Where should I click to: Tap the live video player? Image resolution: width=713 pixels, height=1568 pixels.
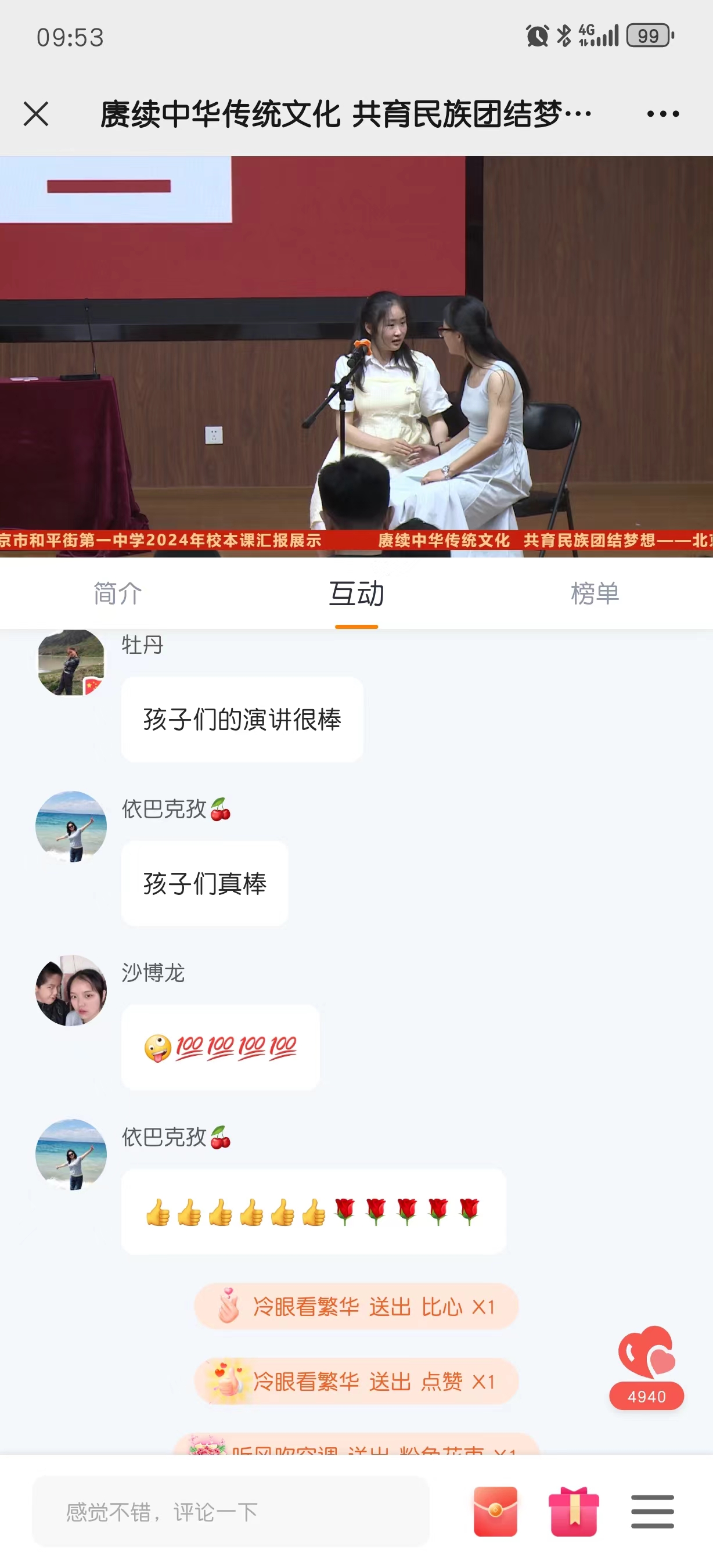click(356, 356)
